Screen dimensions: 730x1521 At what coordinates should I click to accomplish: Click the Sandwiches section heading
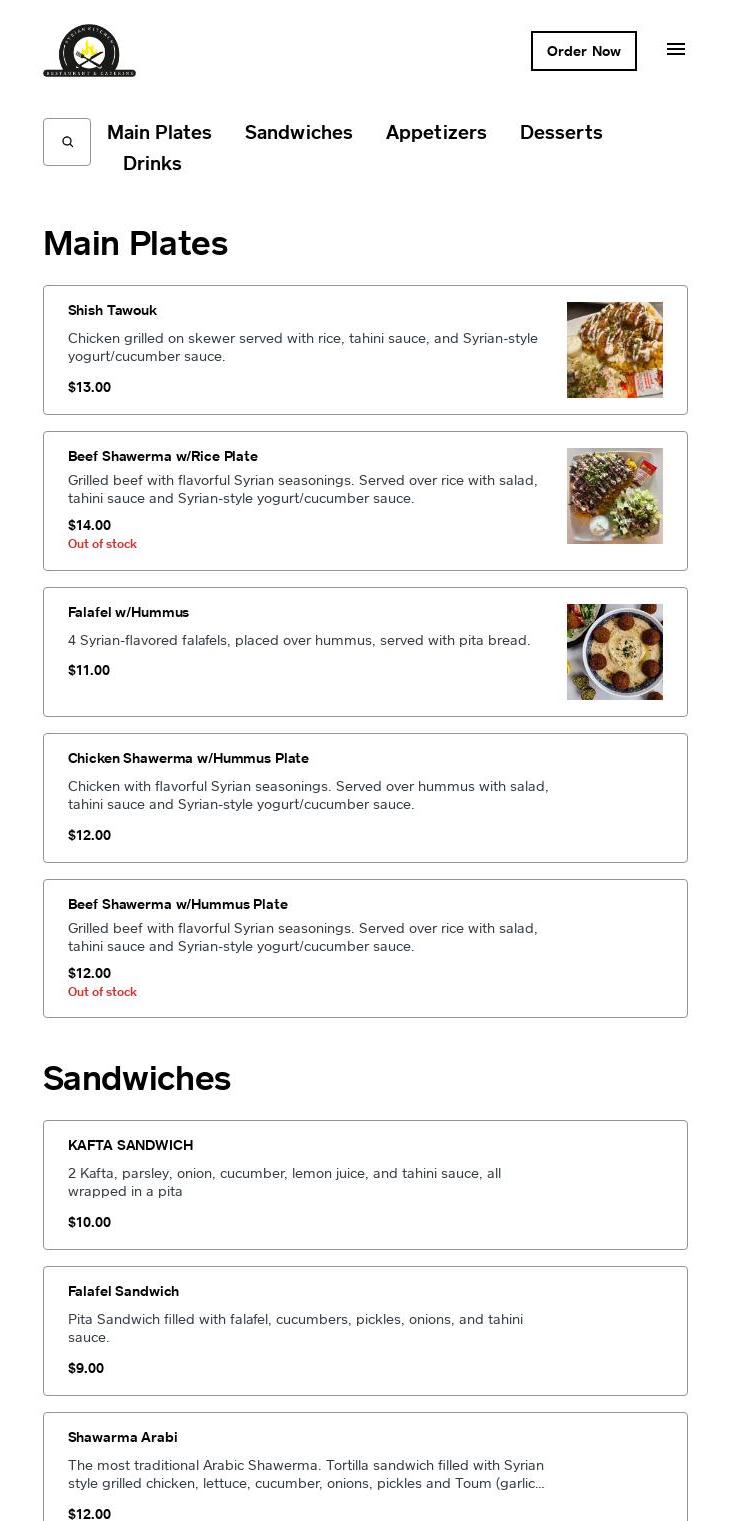(136, 1078)
